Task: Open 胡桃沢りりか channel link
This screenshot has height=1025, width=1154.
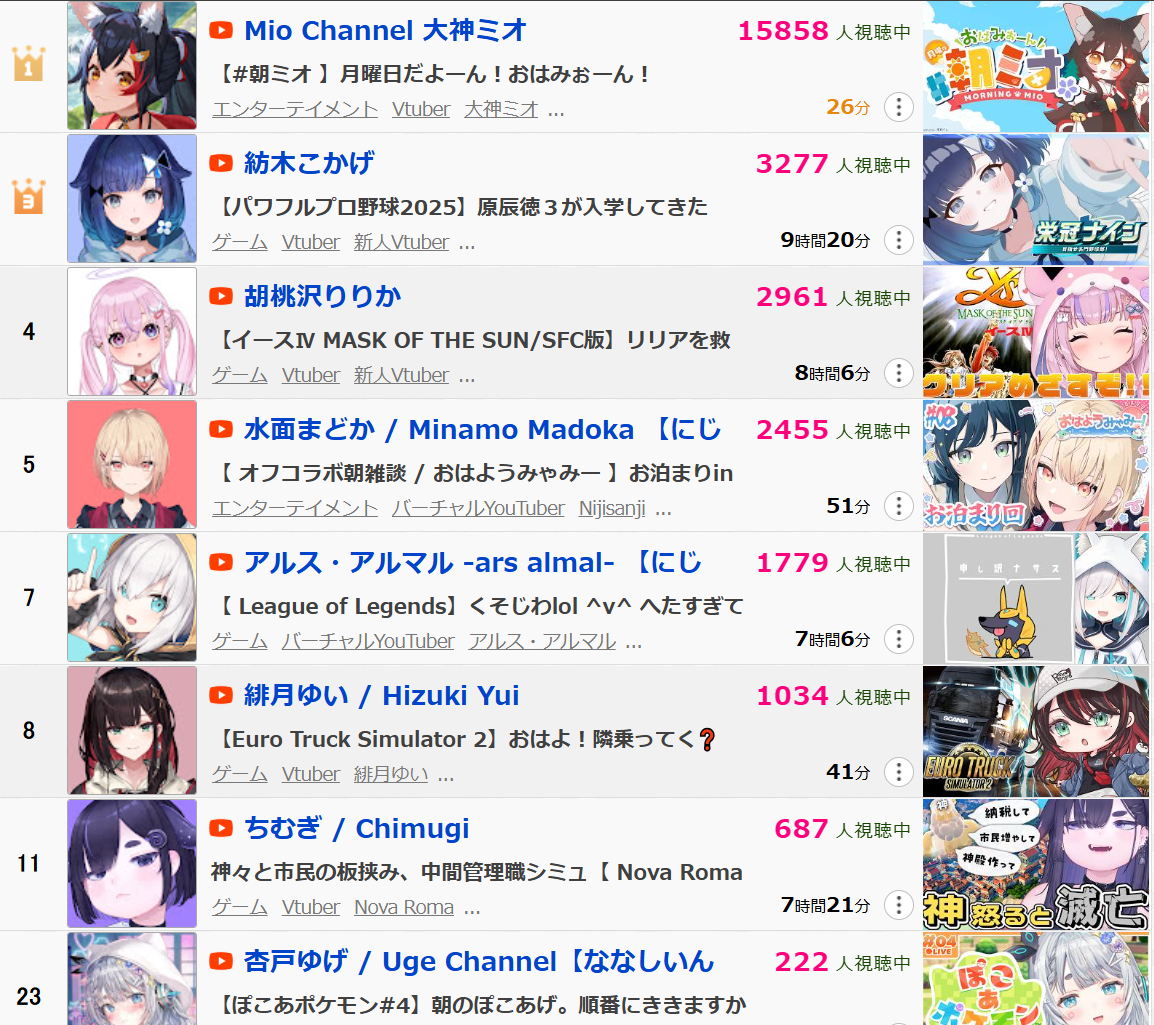Action: [x=323, y=296]
